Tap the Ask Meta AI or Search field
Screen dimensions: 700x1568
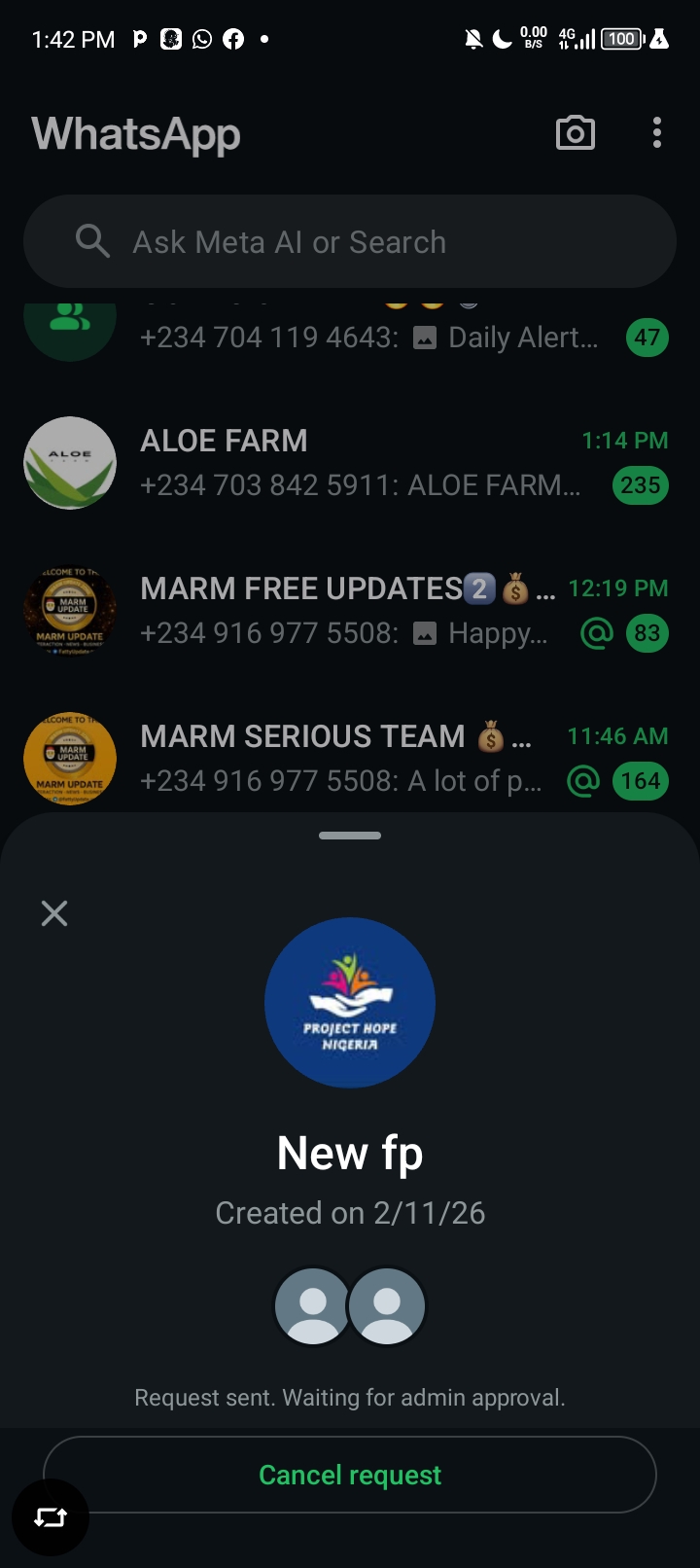pos(350,241)
